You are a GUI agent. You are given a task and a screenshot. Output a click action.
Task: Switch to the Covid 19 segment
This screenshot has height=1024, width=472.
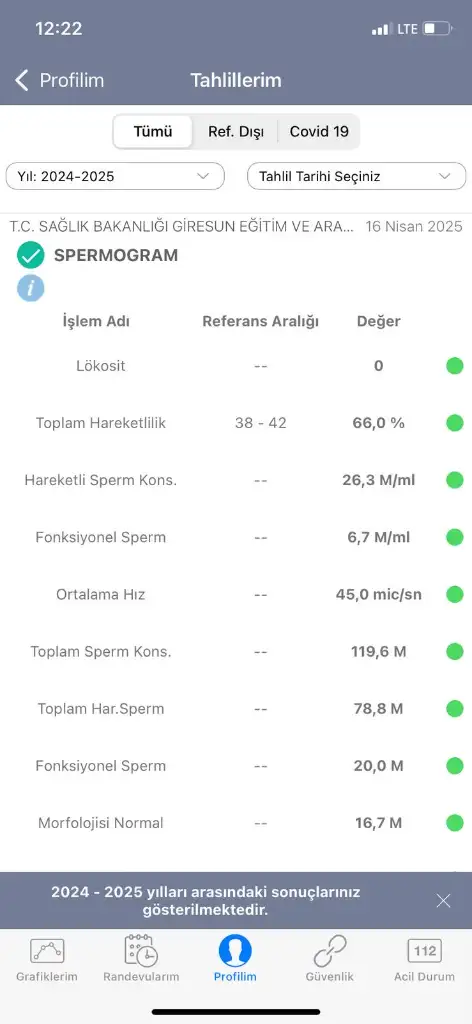[319, 131]
